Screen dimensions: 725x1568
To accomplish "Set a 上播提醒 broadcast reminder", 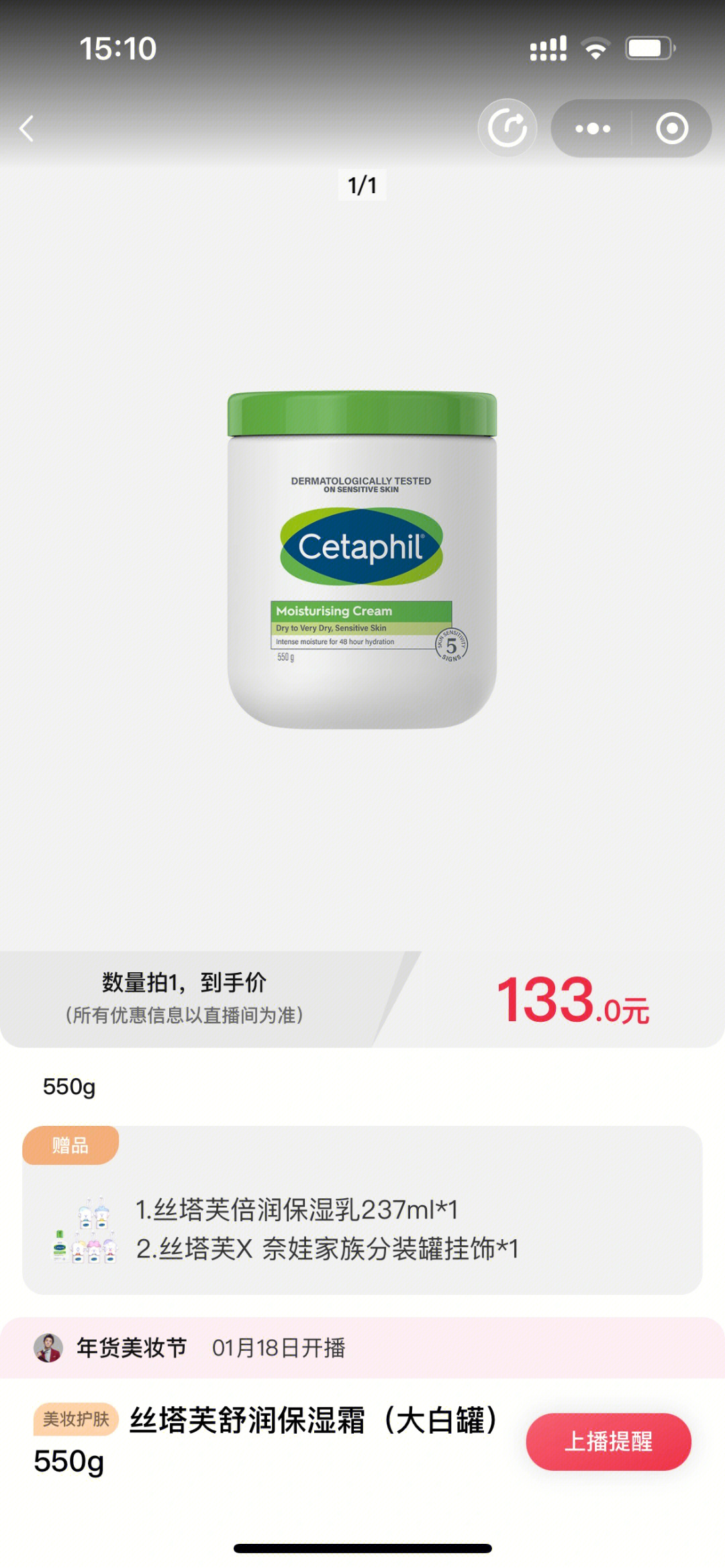I will tap(608, 1441).
